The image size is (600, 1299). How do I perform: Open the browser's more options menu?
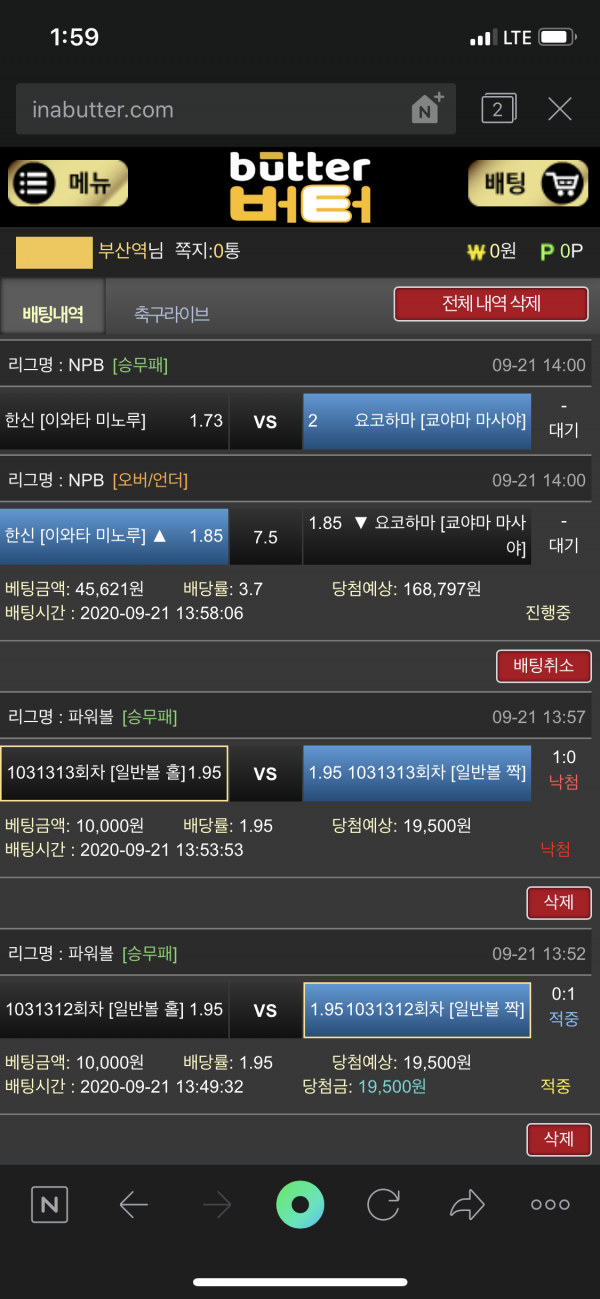550,1205
